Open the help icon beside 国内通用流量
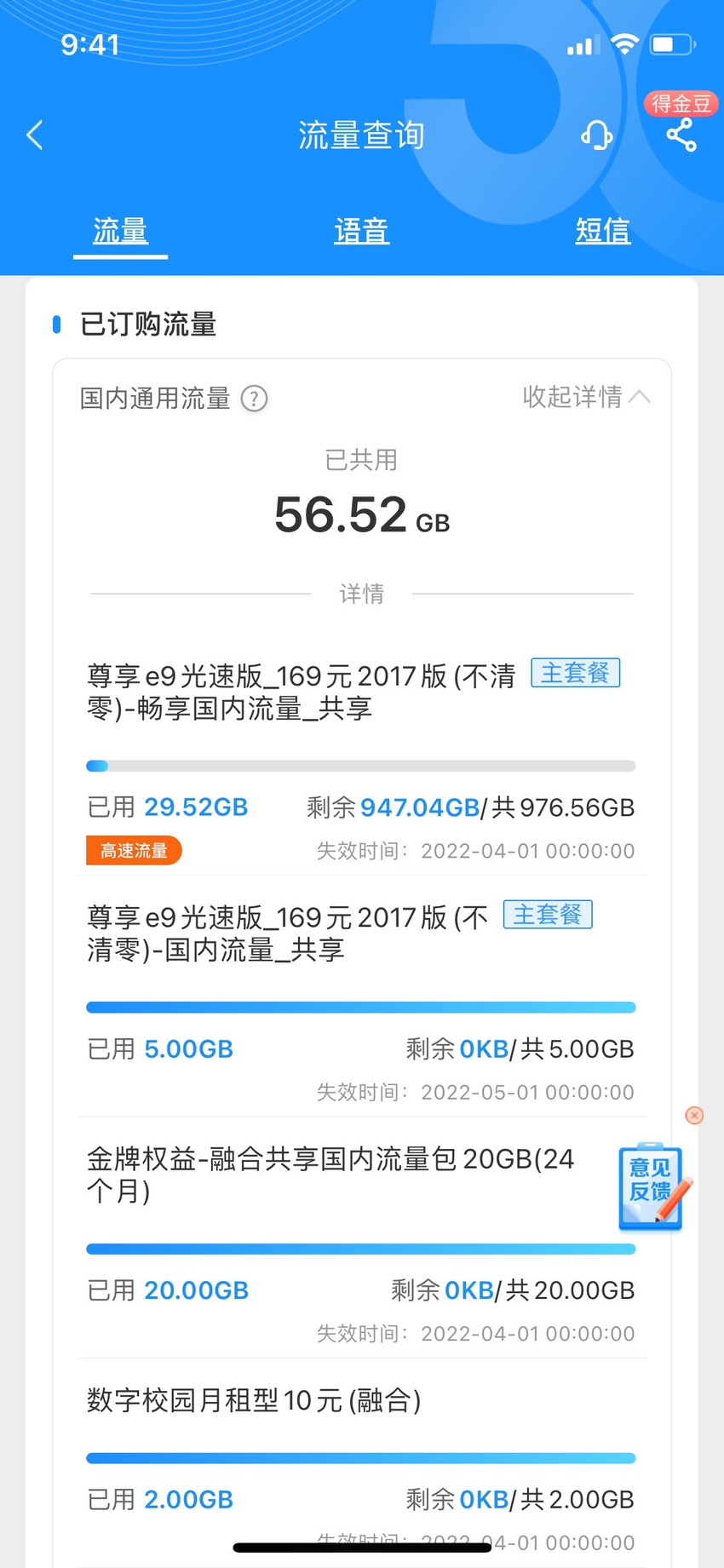 (255, 399)
